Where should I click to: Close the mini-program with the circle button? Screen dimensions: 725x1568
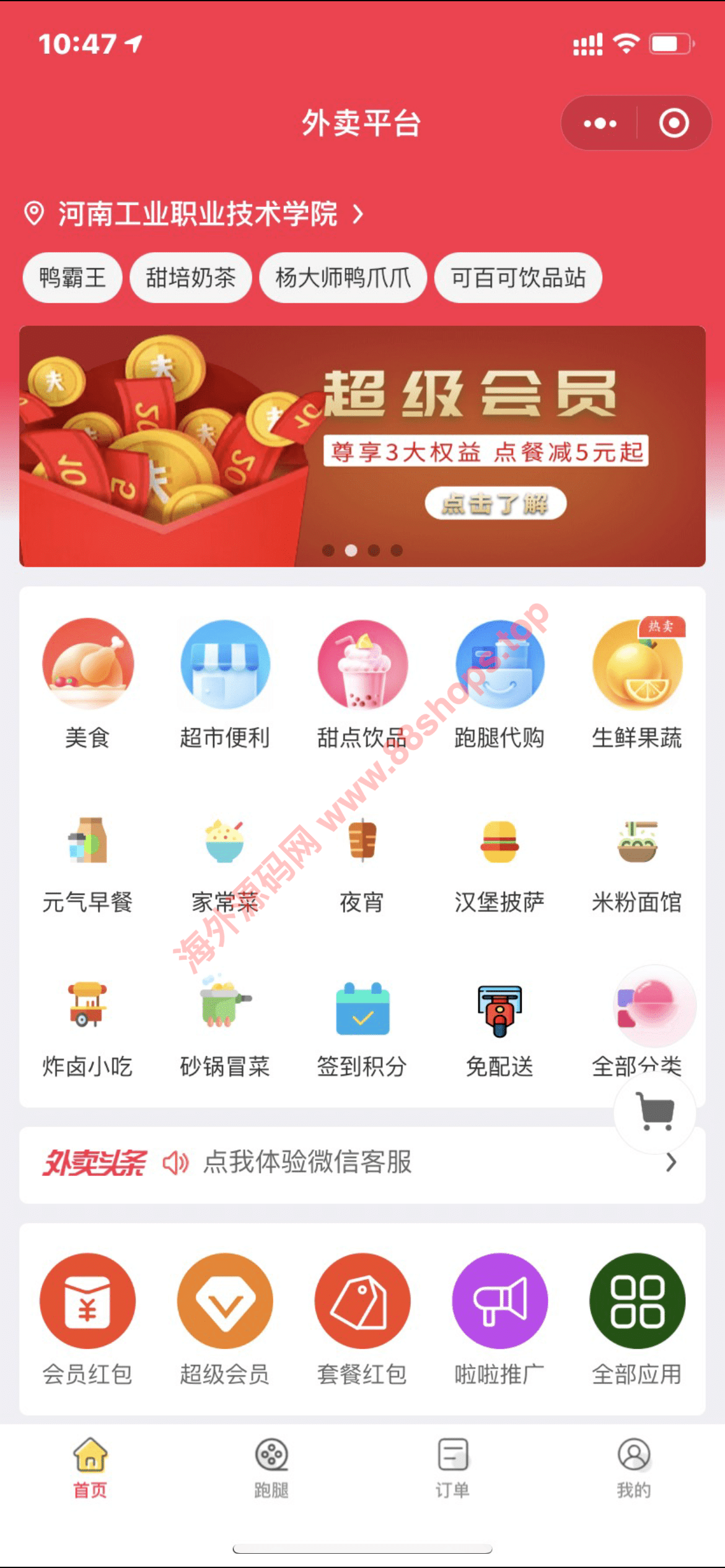pyautogui.click(x=674, y=123)
